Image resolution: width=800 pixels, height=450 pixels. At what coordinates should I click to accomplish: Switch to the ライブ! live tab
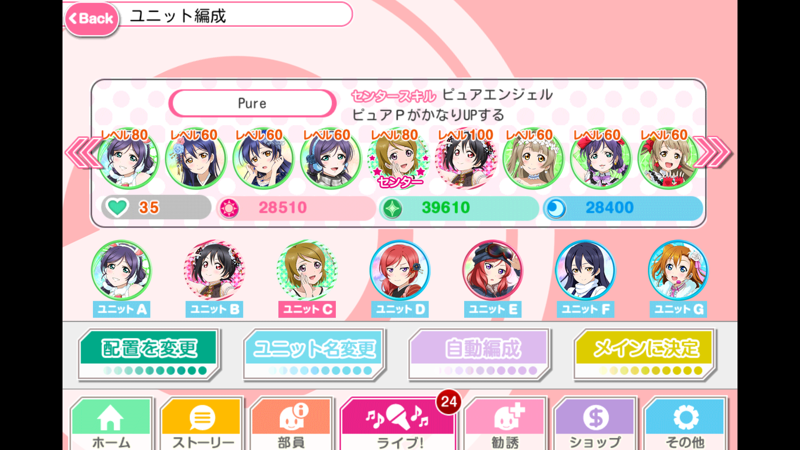(x=396, y=425)
